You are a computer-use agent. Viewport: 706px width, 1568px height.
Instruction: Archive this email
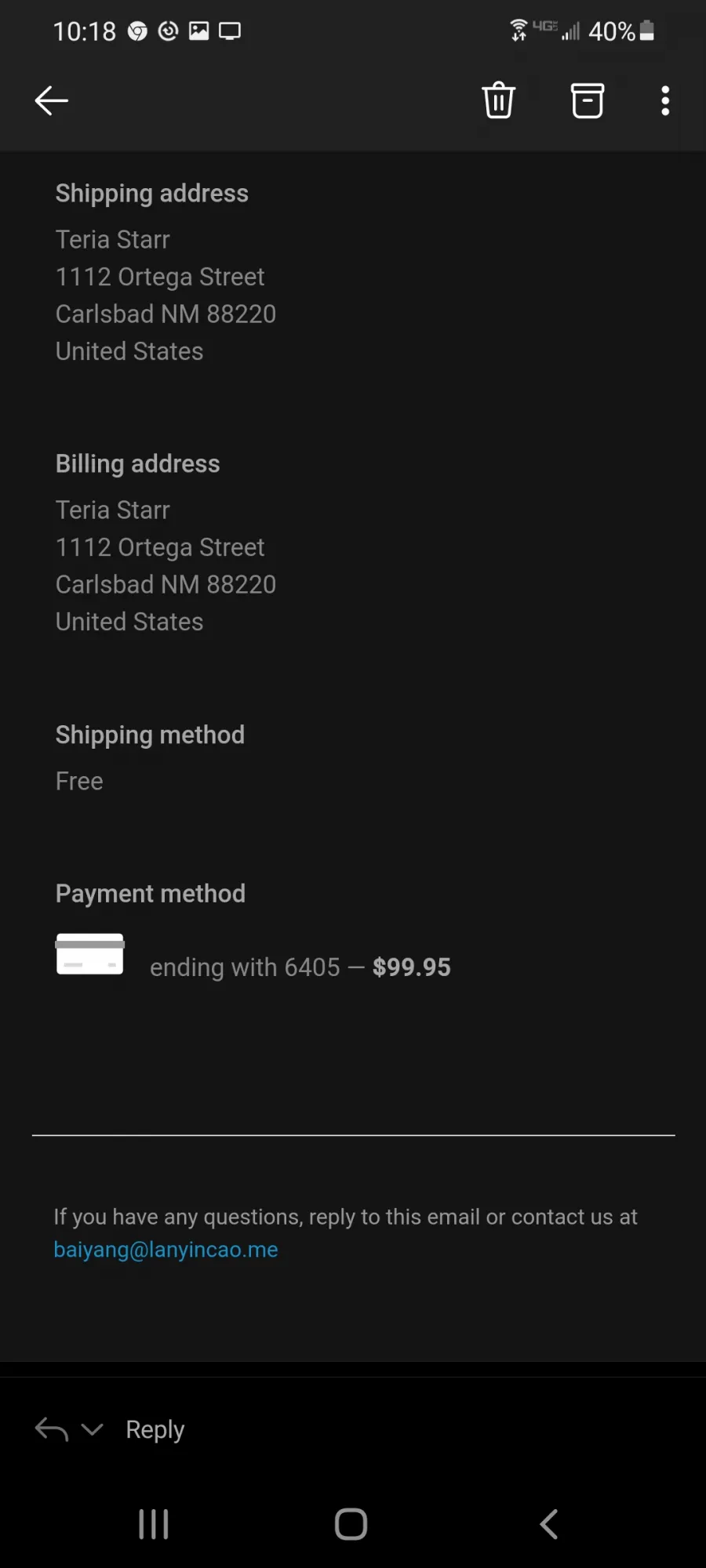tap(587, 100)
